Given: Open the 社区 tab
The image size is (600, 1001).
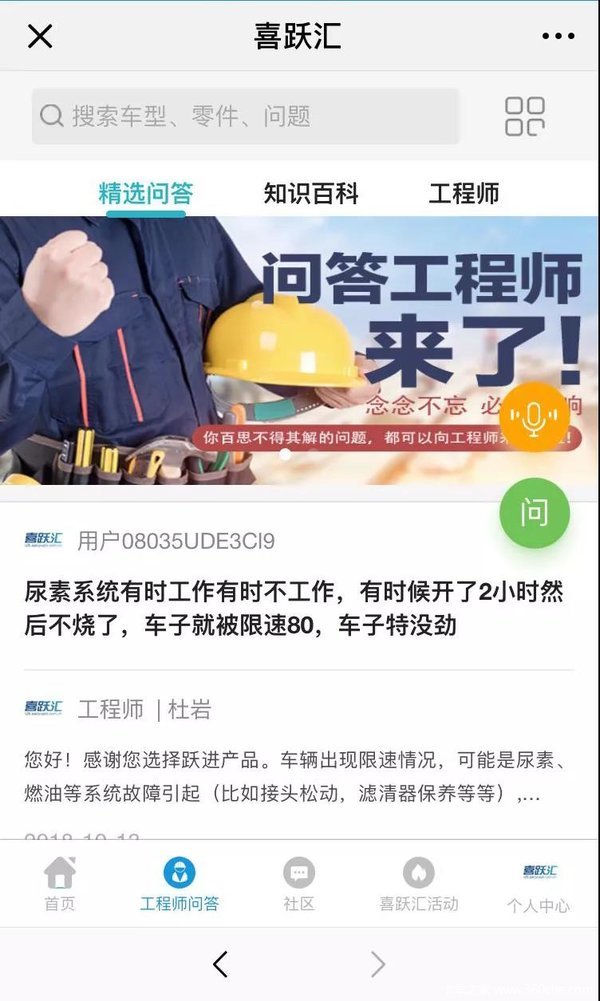Looking at the screenshot, I should pyautogui.click(x=299, y=884).
